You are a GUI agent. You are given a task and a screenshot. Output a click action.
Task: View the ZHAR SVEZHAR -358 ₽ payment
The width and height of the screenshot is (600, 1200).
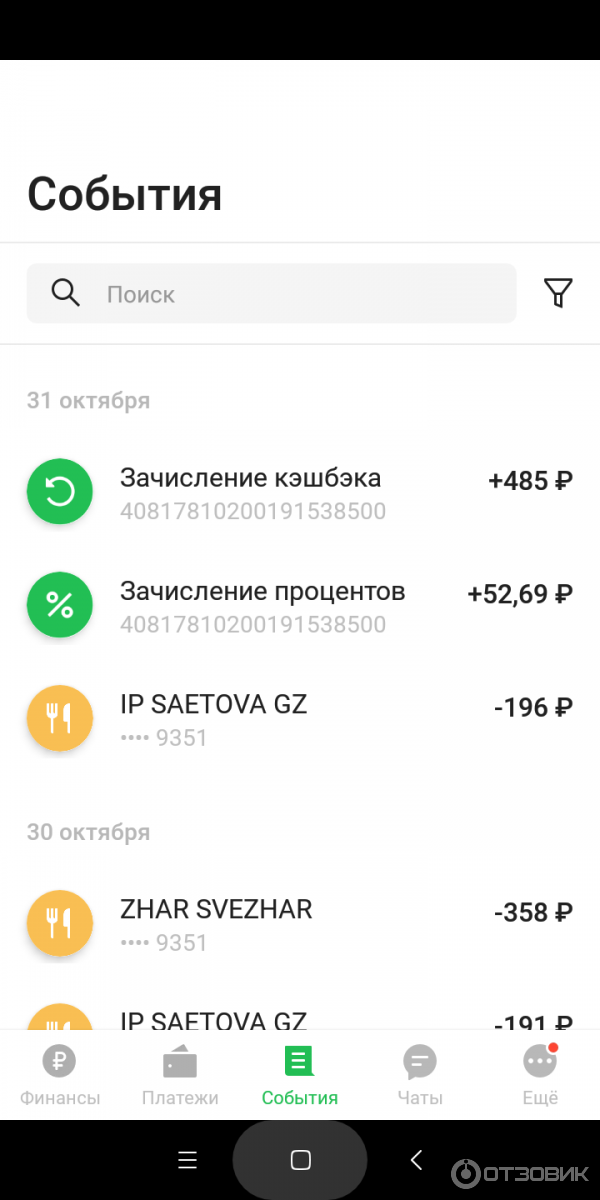tap(300, 924)
